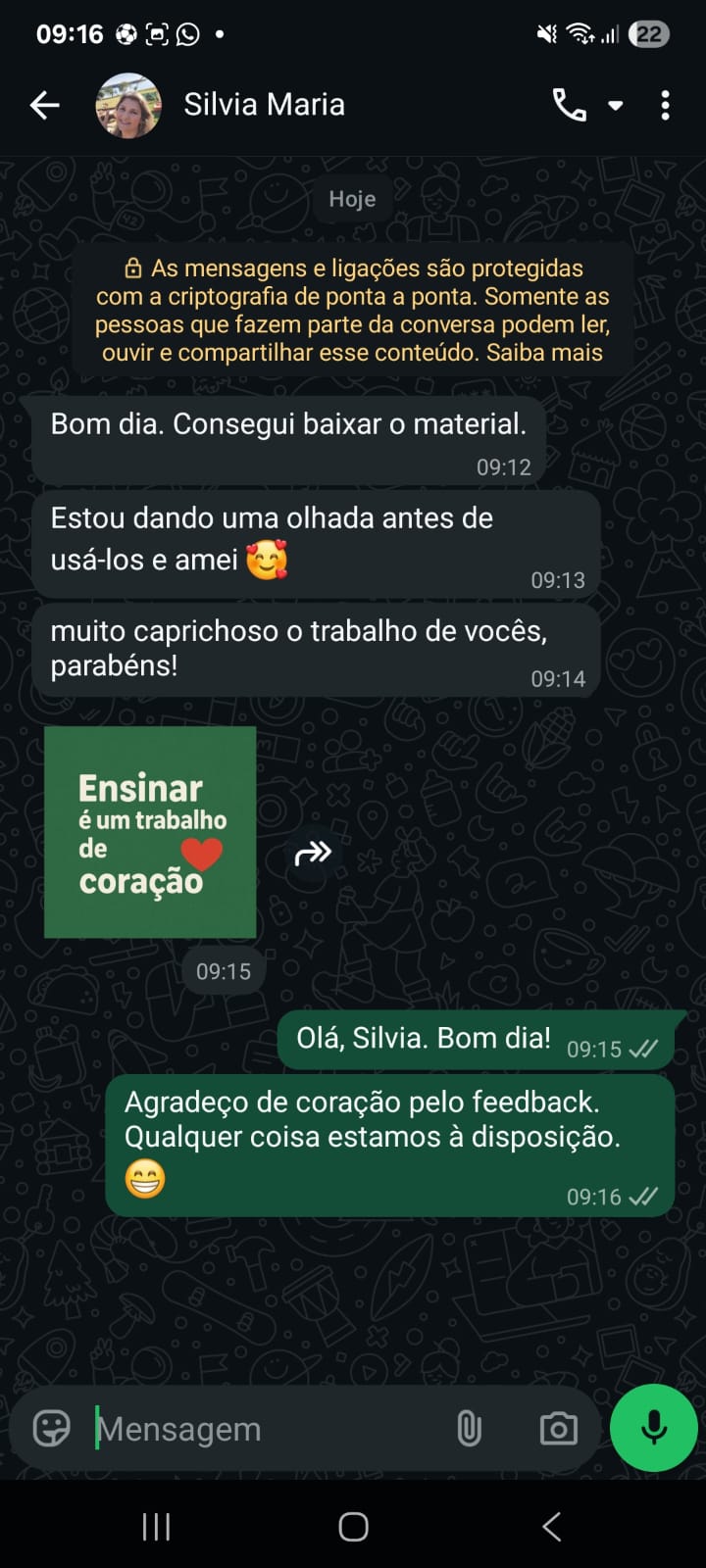This screenshot has width=706, height=1568.
Task: Open the three-dot overflow menu
Action: [x=666, y=105]
